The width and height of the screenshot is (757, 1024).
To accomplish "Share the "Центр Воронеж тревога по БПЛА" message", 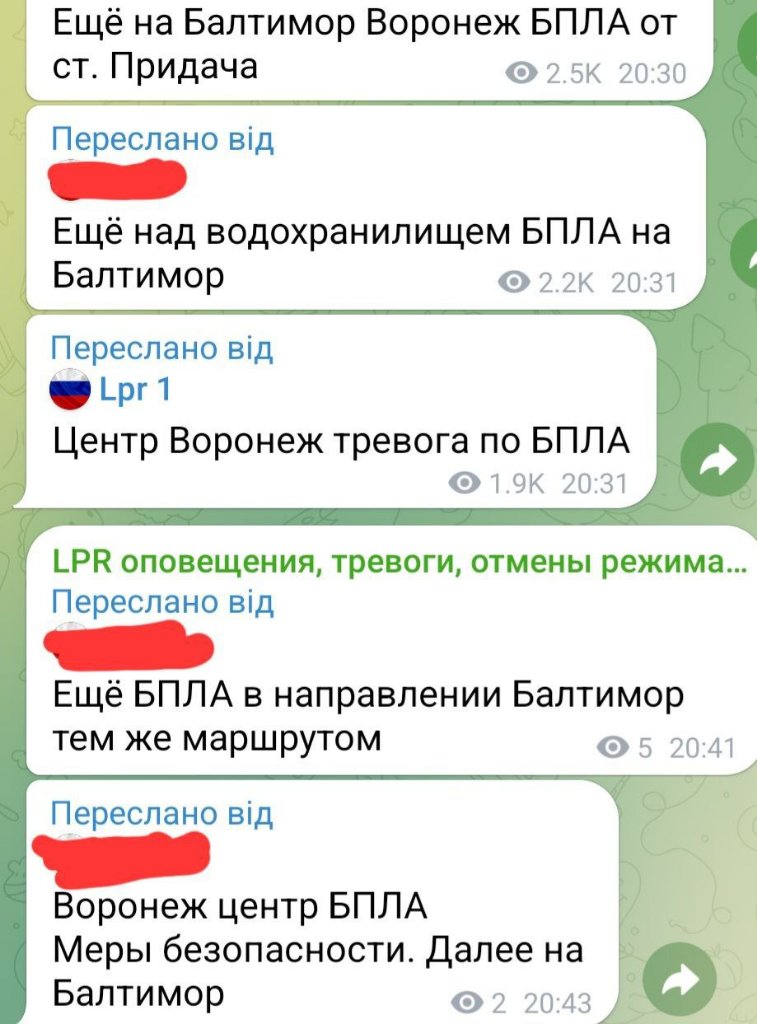I will click(x=717, y=461).
